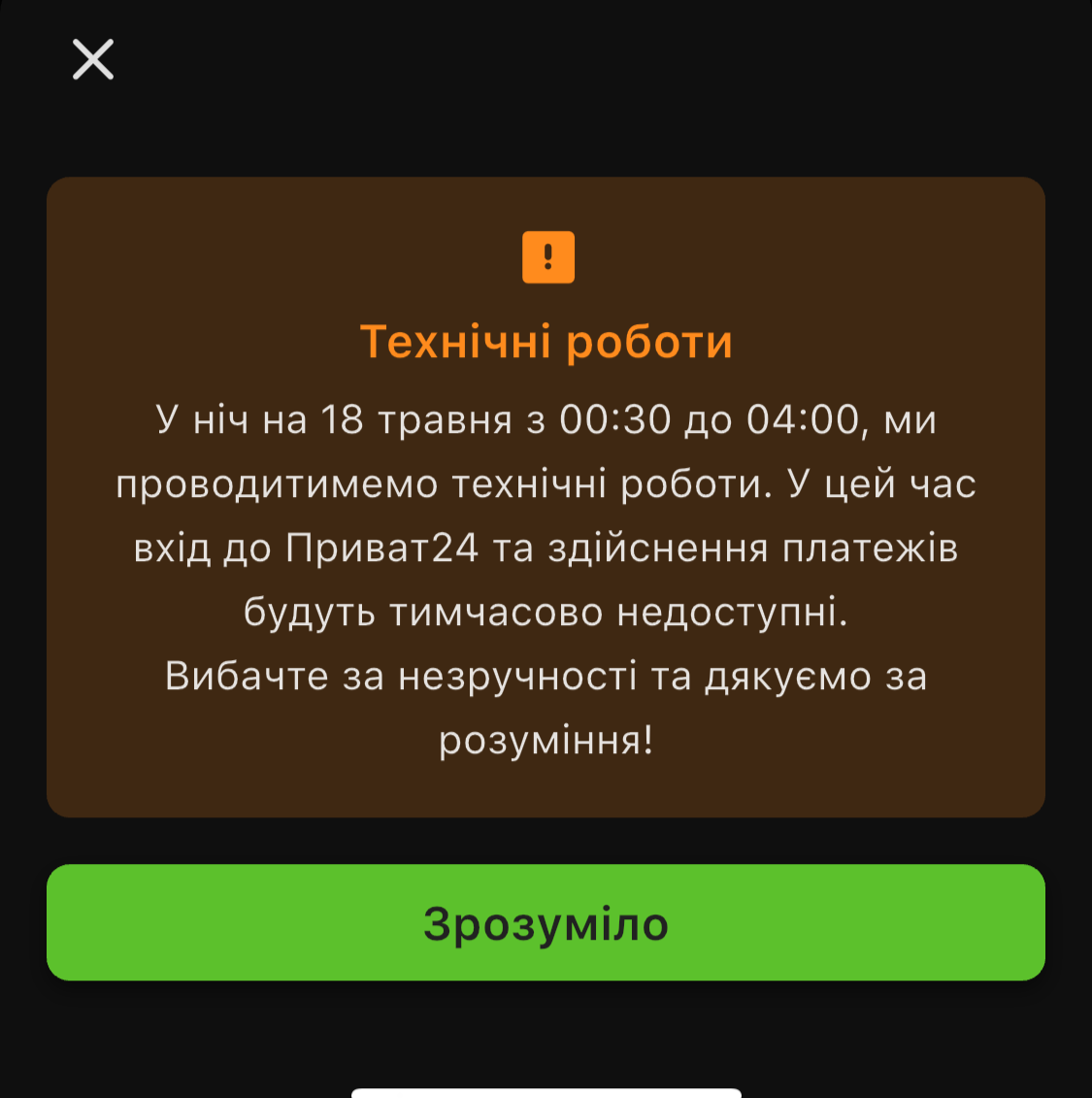Viewport: 1092px width, 1098px height.
Task: Dismiss the screen via the X icon
Action: point(92,59)
